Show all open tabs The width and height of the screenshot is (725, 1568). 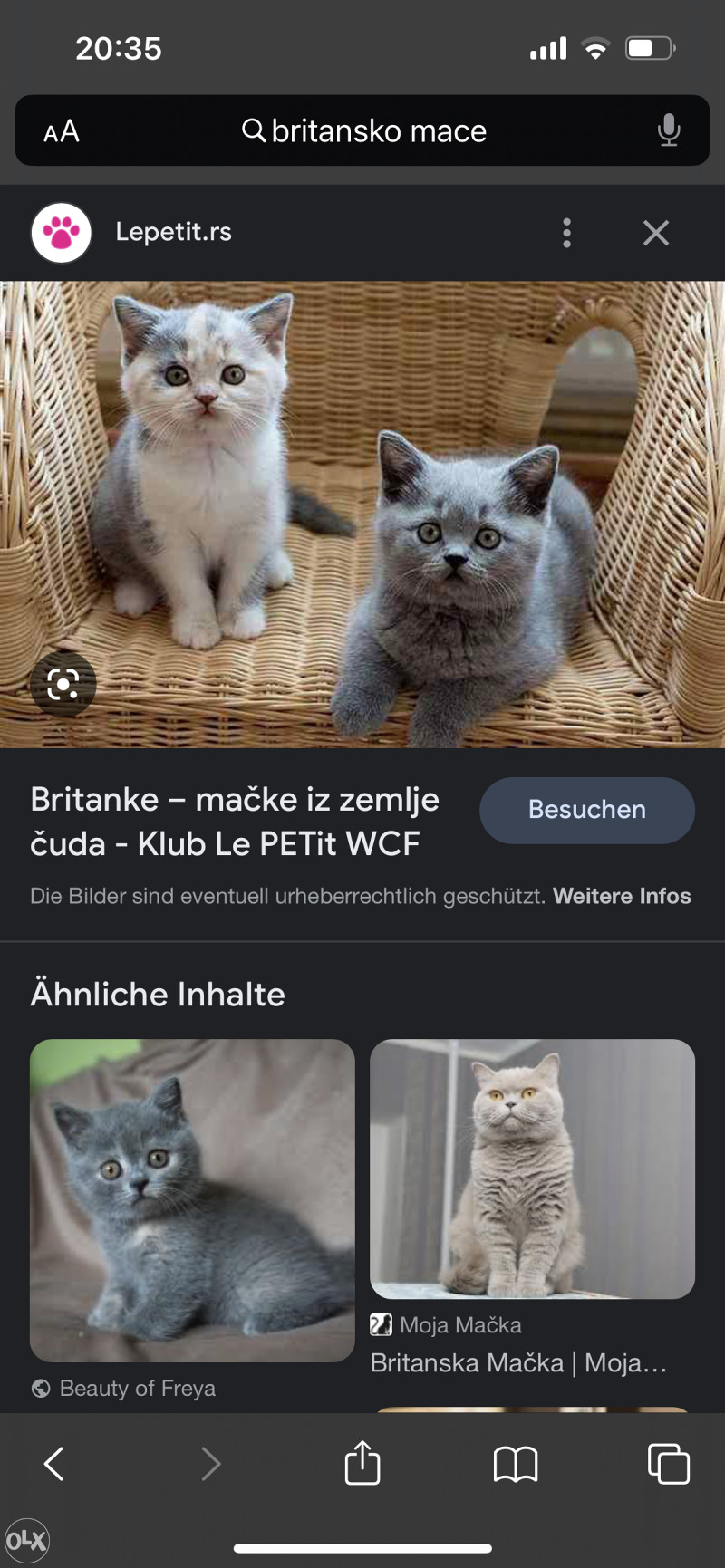(x=669, y=1463)
